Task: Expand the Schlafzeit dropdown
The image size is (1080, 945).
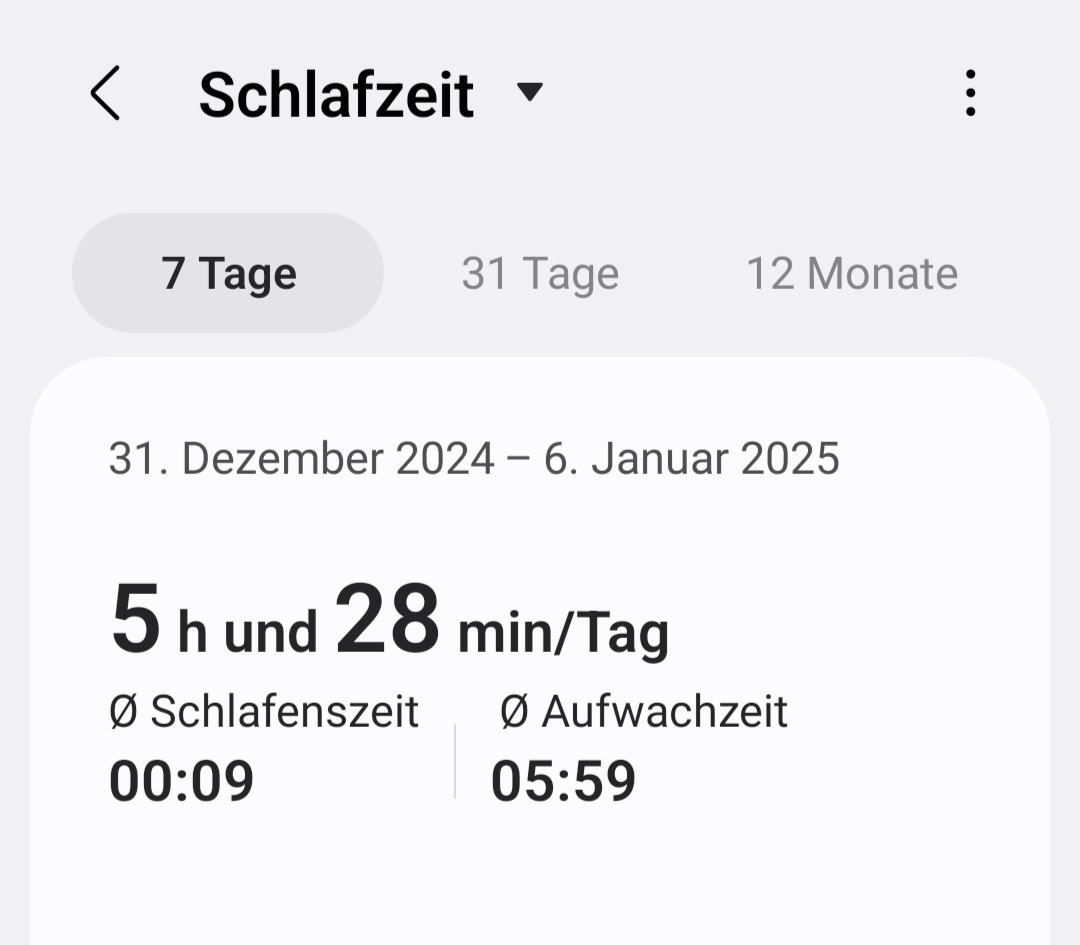Action: [x=529, y=93]
